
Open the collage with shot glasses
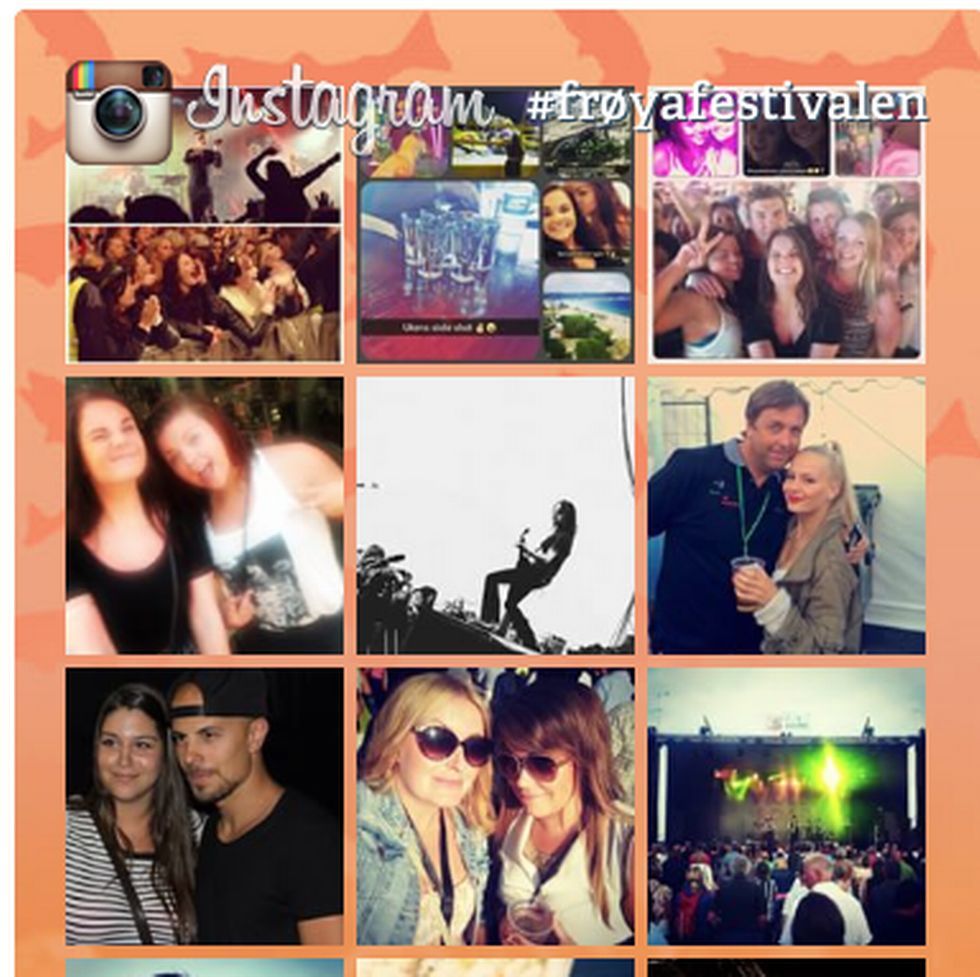tap(495, 250)
